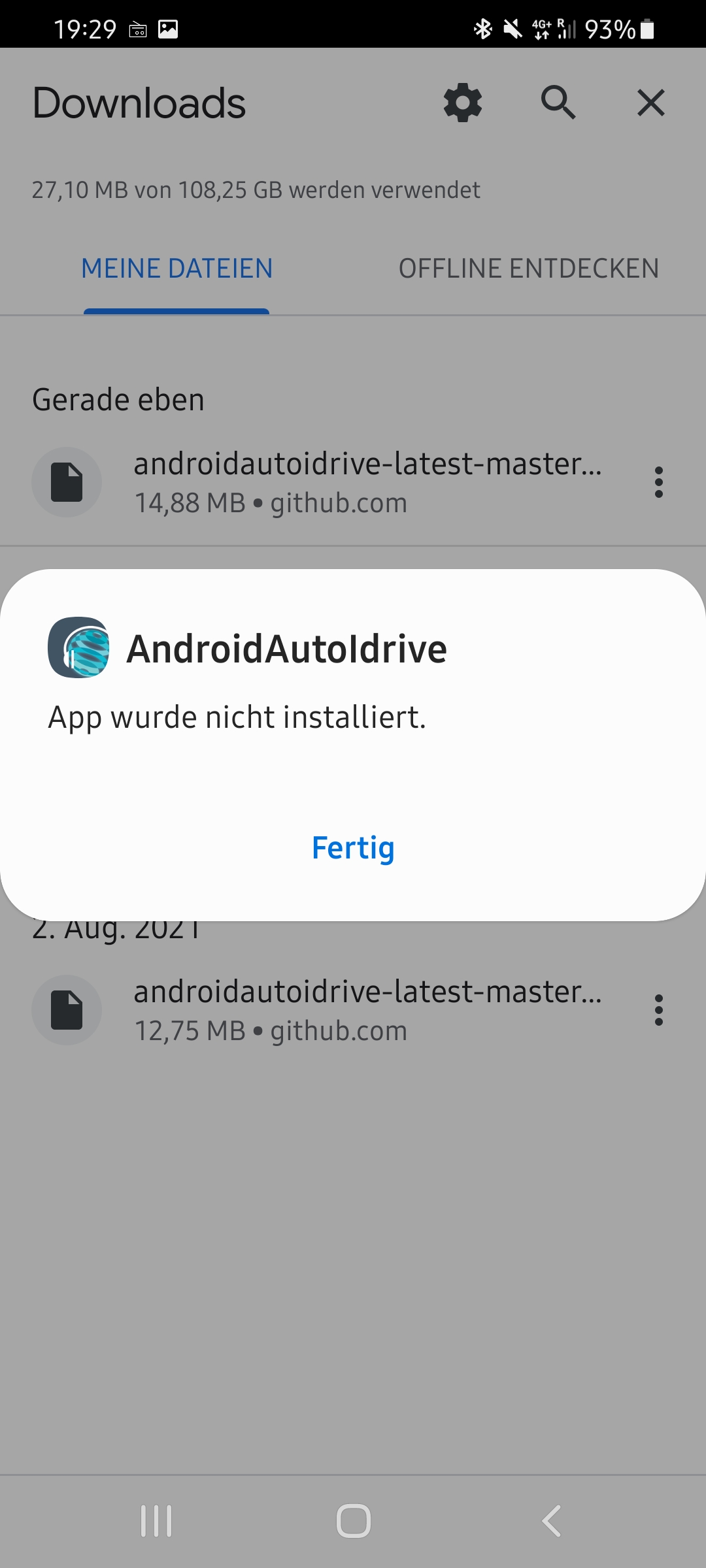Expand the picture notification icon in status bar
706x1568 pixels.
[x=167, y=29]
